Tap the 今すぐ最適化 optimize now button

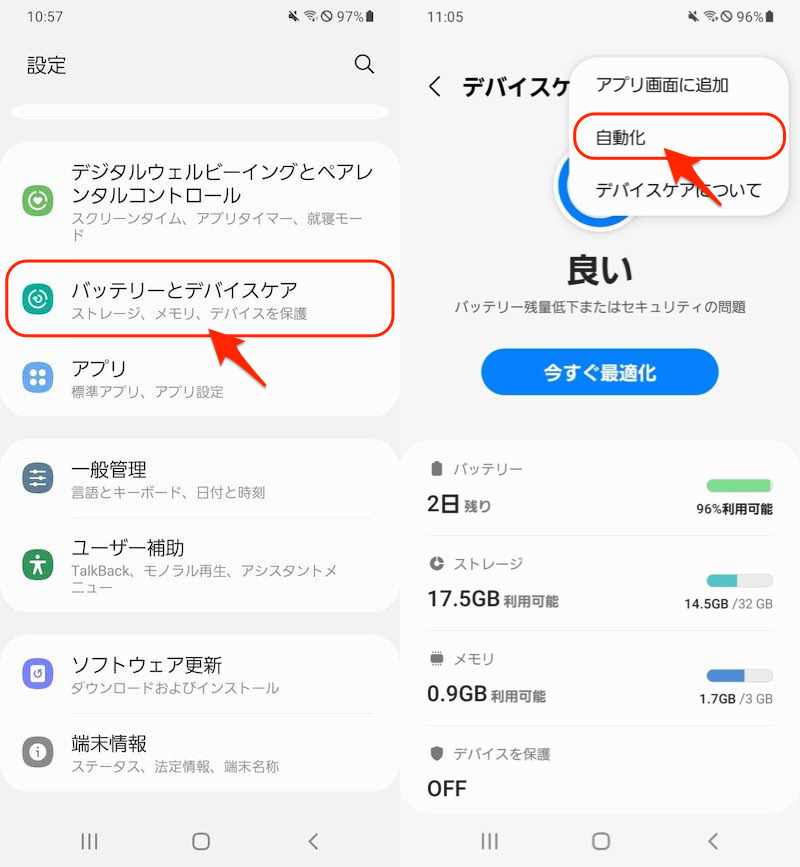(600, 372)
